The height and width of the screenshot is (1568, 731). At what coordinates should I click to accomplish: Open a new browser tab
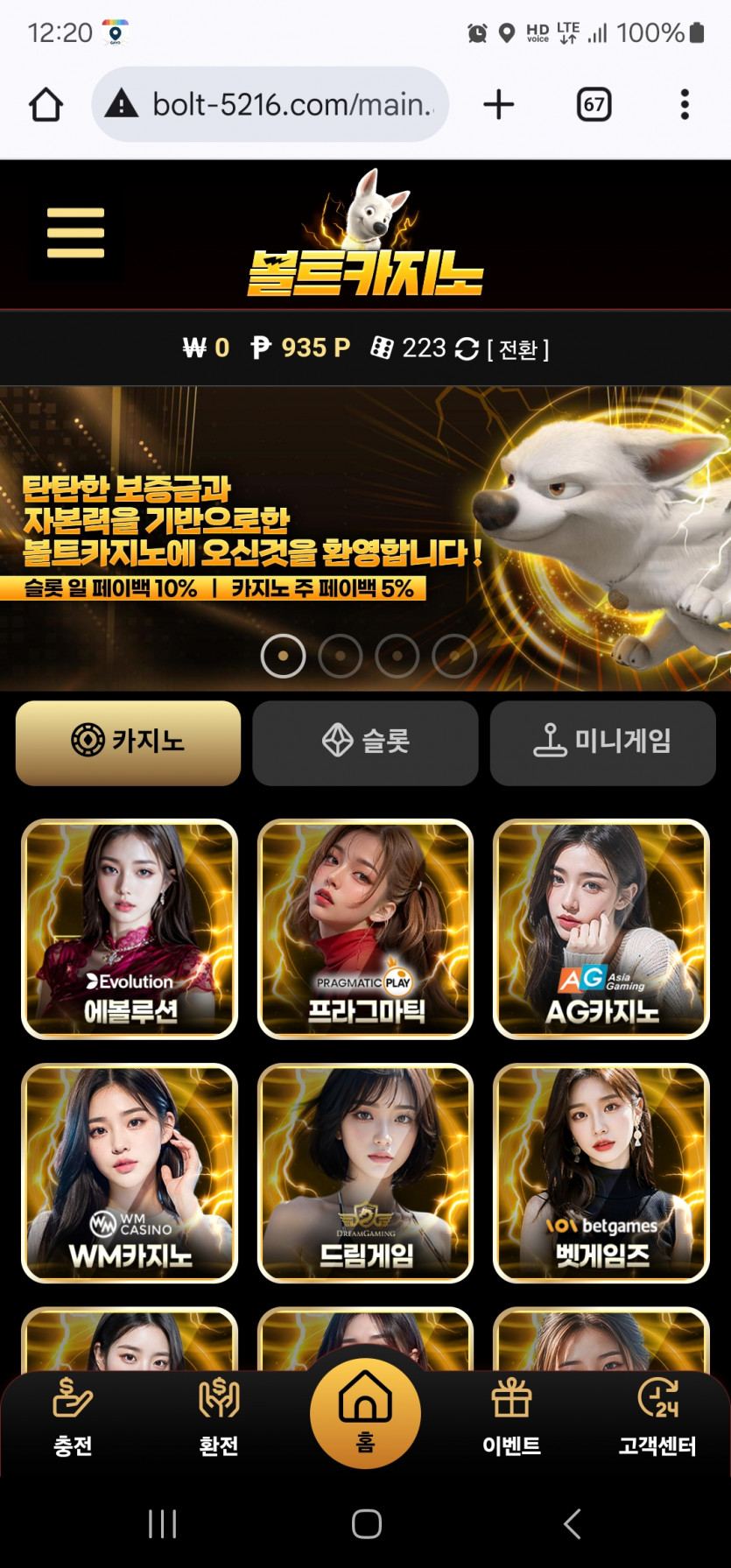pos(498,105)
